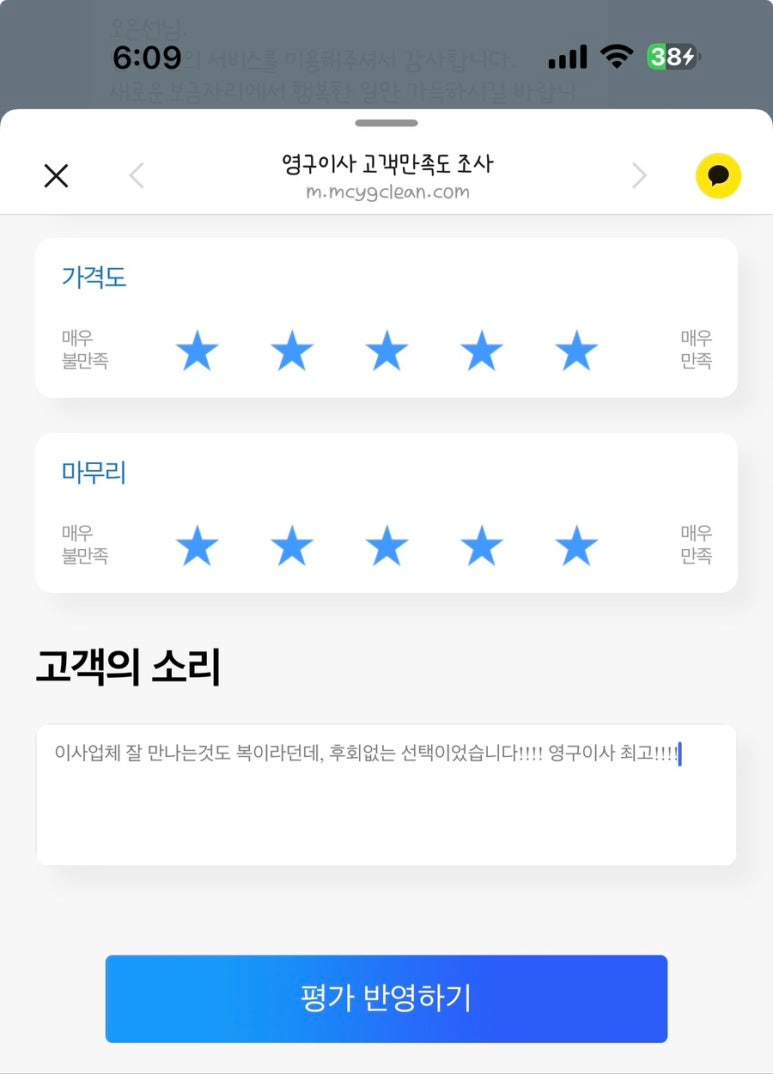Close the in-app browser with X
Screen dimensions: 773x1074
[56, 176]
